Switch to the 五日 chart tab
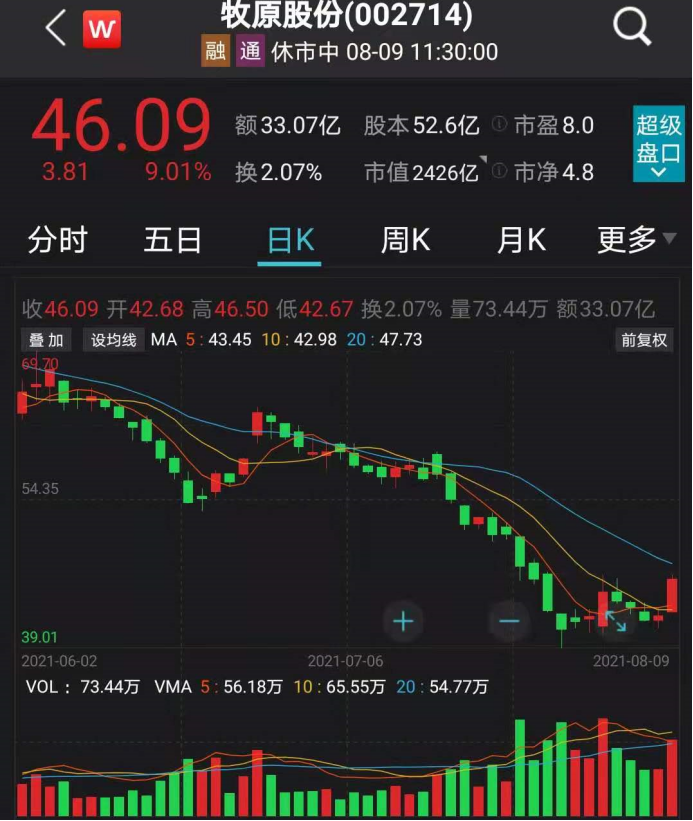 tap(173, 240)
